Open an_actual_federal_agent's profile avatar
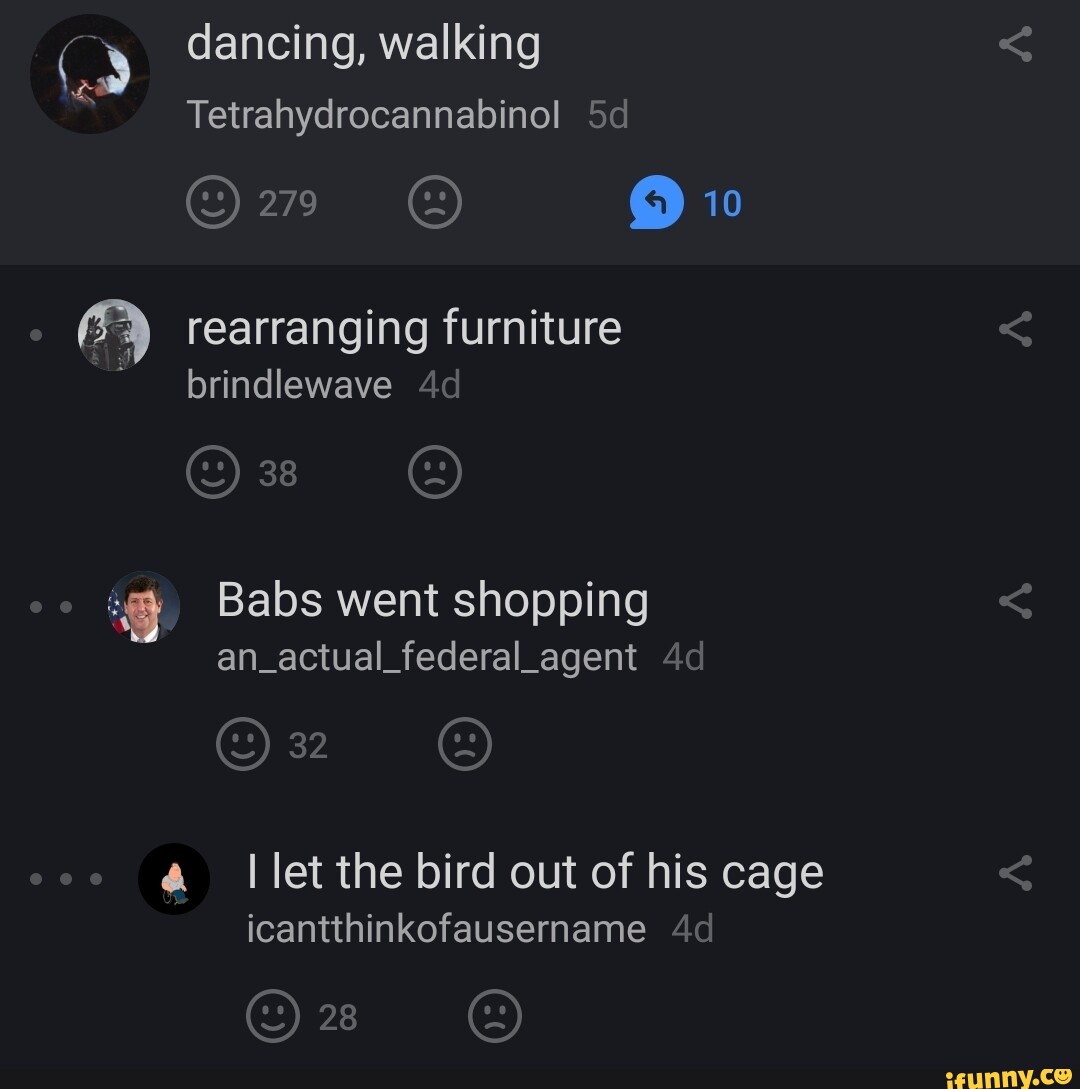This screenshot has width=1080, height=1089. tap(144, 606)
